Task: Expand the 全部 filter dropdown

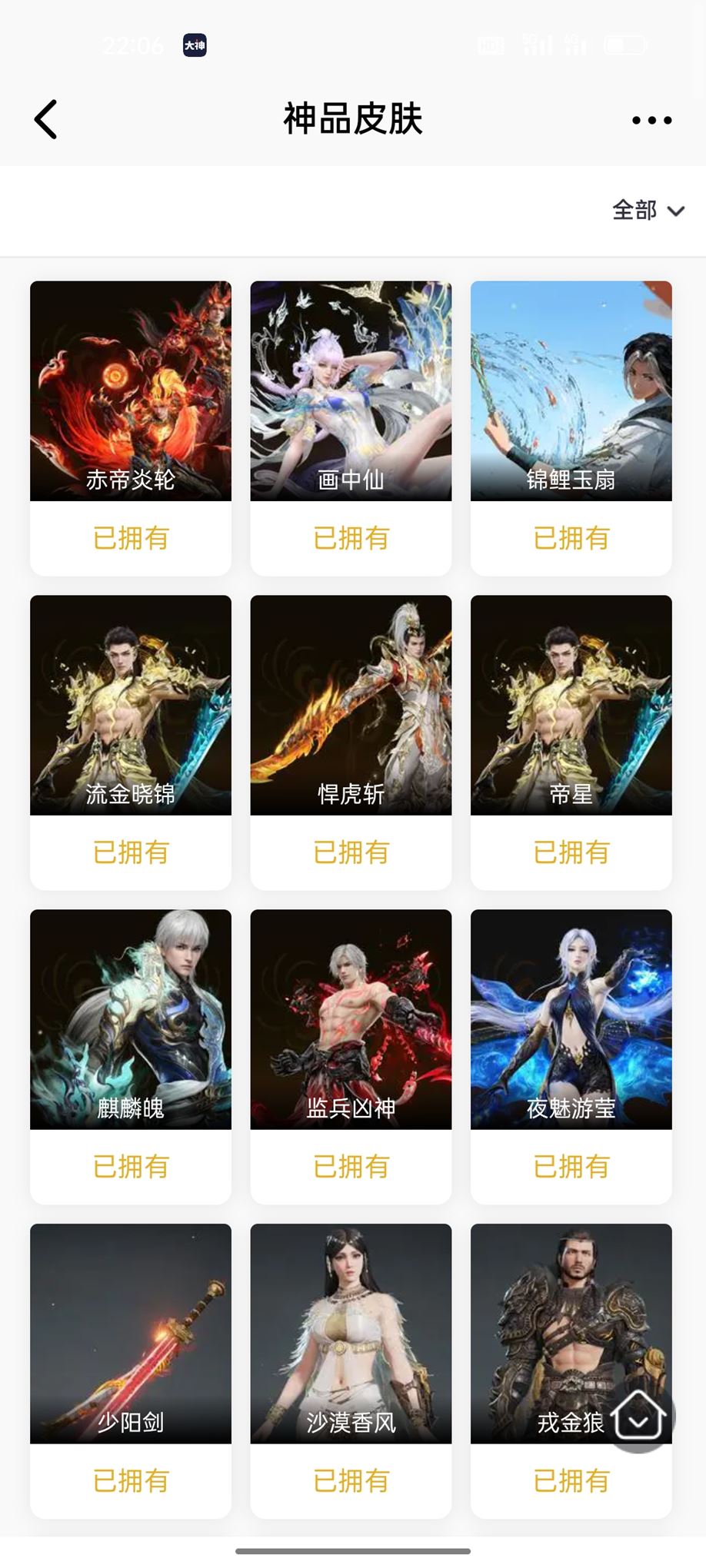Action: (x=648, y=210)
